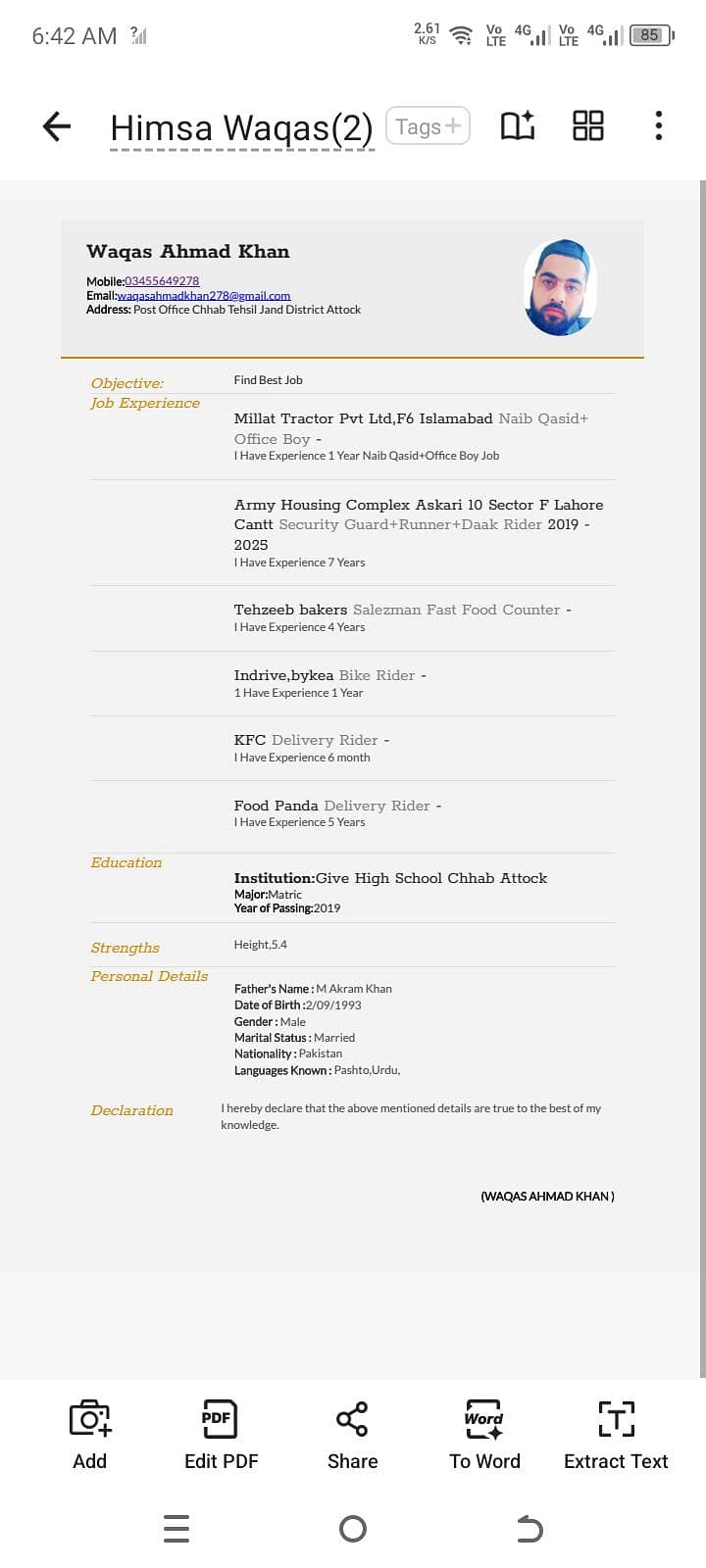Add a new scan page
The width and height of the screenshot is (706, 1568).
point(90,1435)
